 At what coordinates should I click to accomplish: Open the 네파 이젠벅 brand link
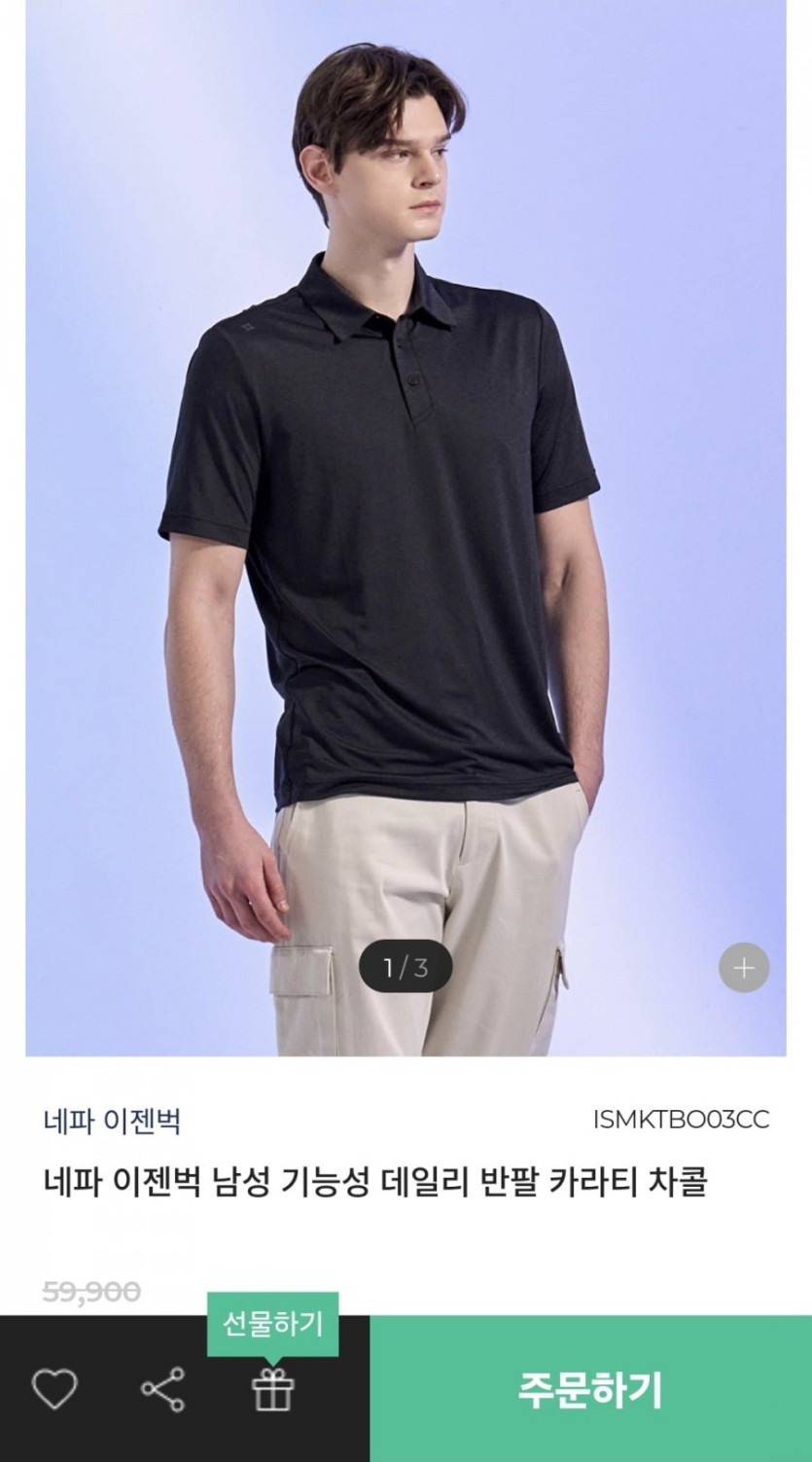[x=112, y=1121]
